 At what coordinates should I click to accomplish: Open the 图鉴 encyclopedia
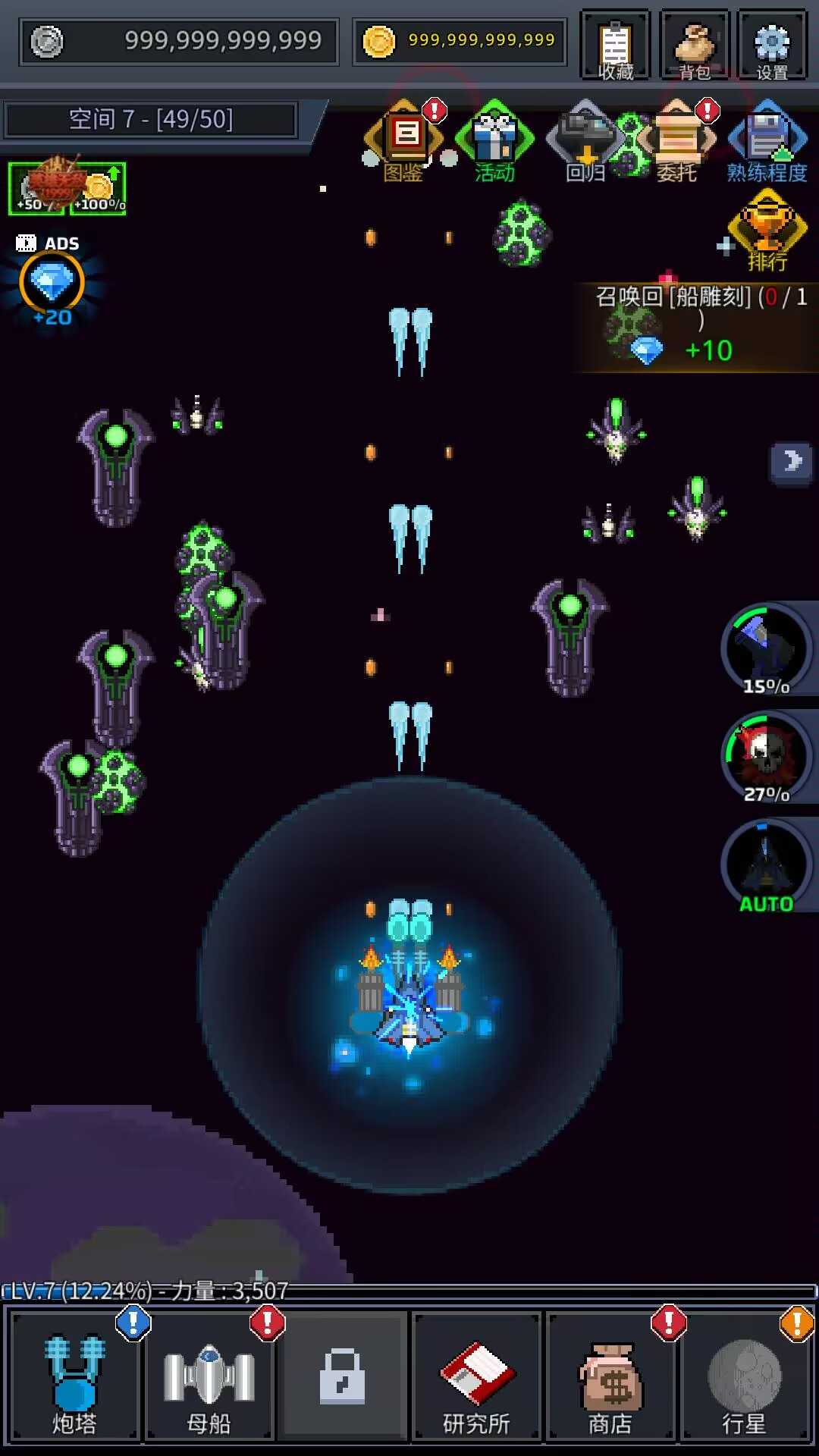coord(404,141)
